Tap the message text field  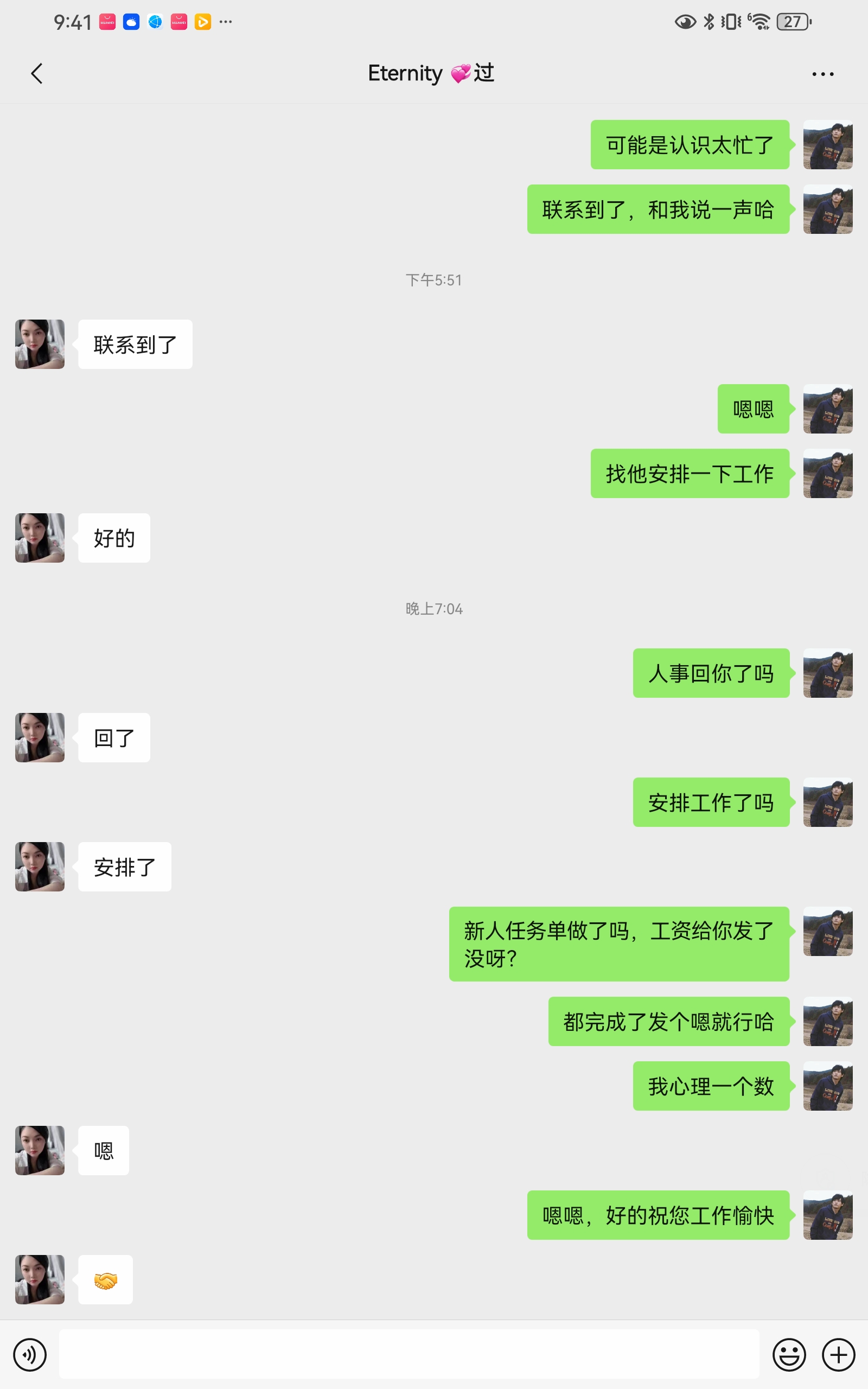[x=409, y=1354]
